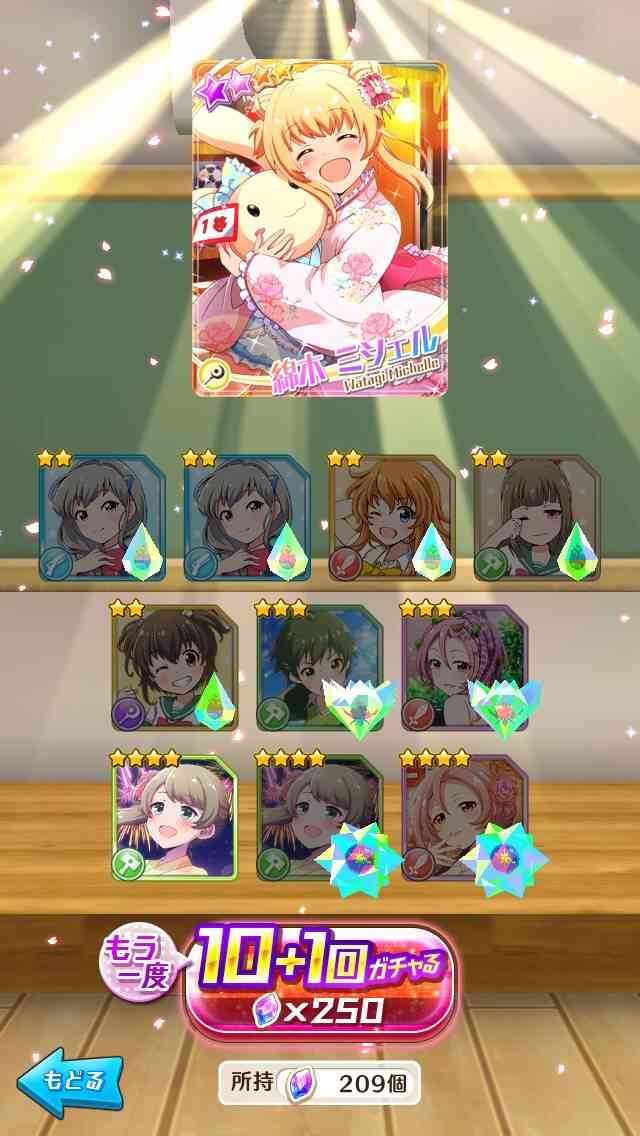
Task: View the two-star orange-haired winking idol card
Action: coord(392,517)
